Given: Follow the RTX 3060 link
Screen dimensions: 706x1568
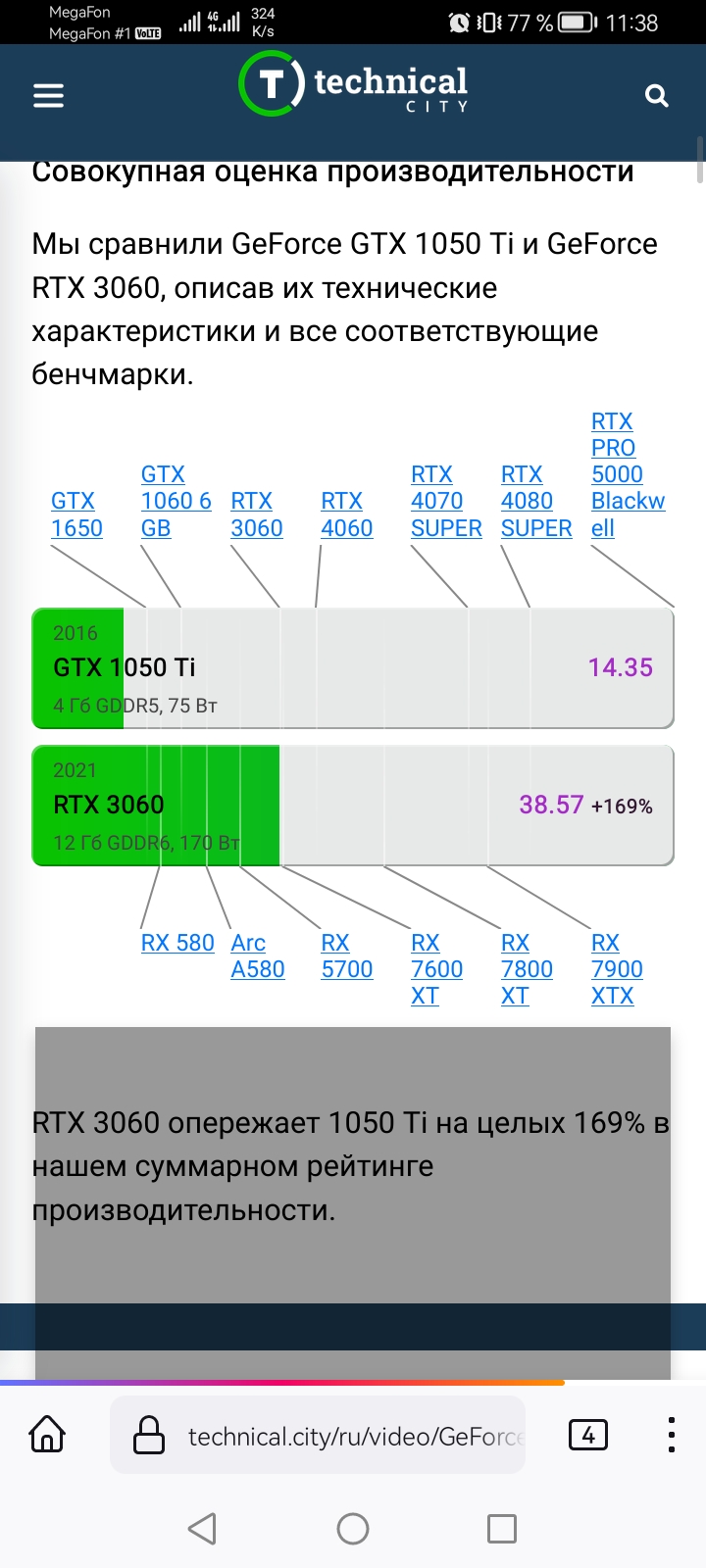Looking at the screenshot, I should tap(256, 514).
